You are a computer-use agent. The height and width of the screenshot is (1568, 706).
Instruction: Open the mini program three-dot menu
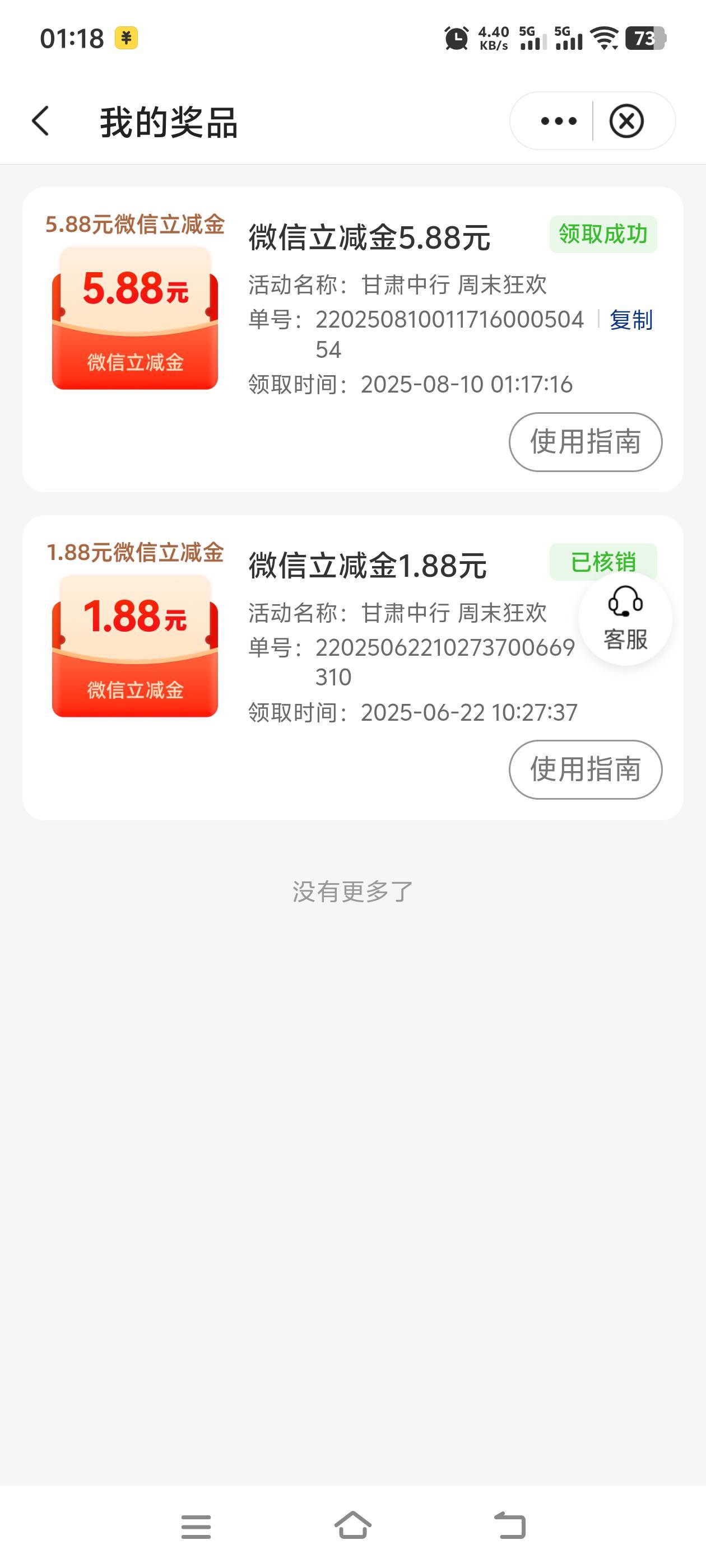coord(558,121)
